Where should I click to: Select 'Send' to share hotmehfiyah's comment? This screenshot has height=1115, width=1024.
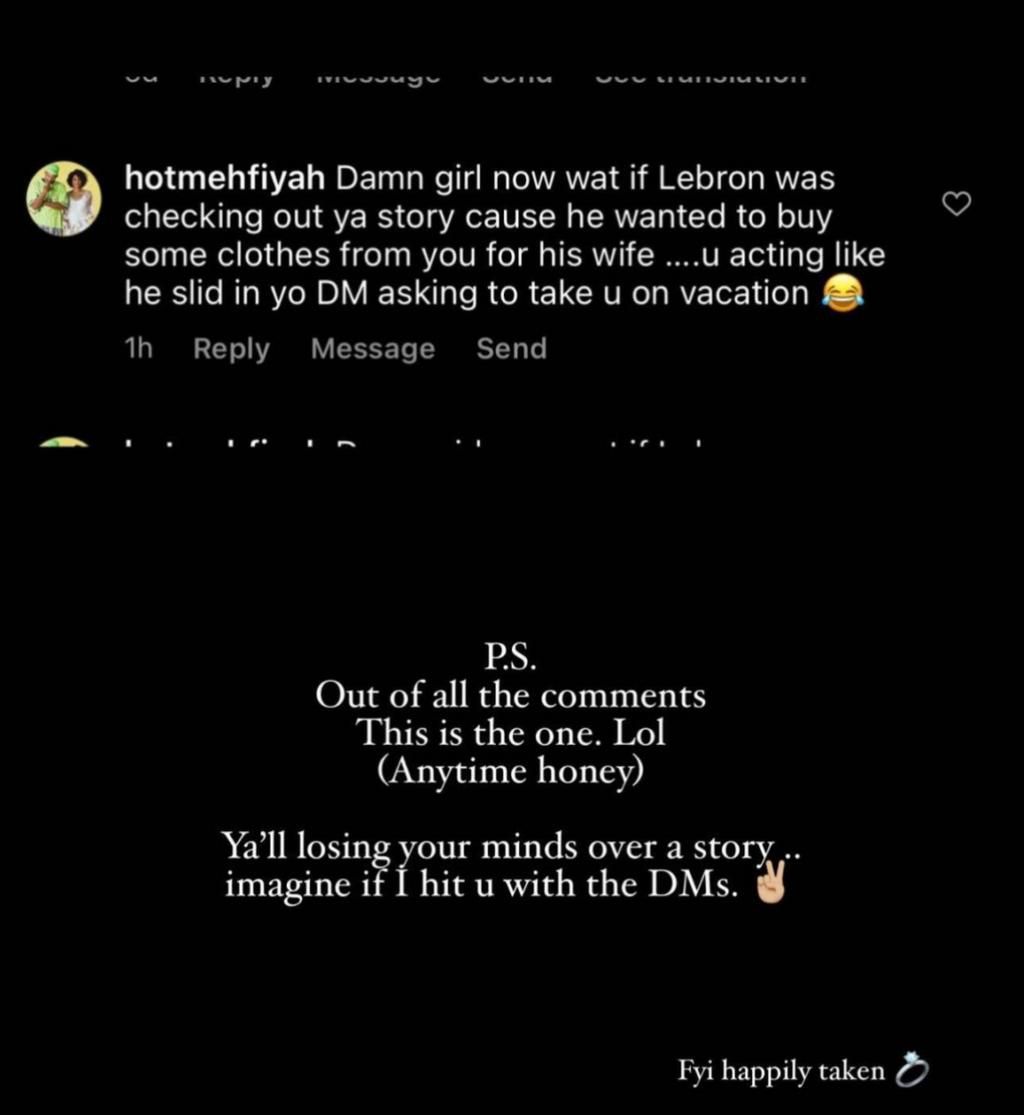pyautogui.click(x=510, y=349)
